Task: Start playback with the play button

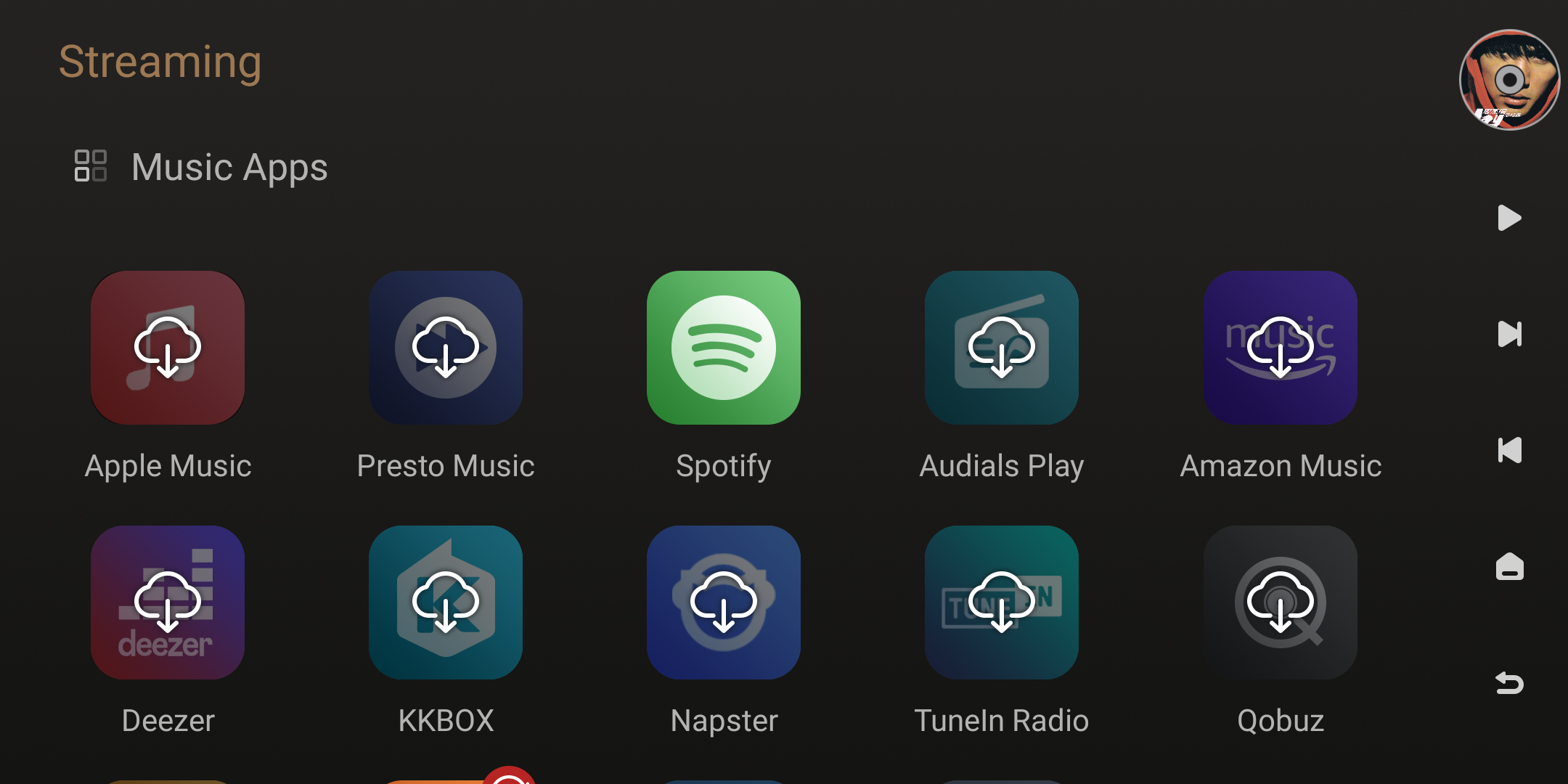Action: click(x=1509, y=218)
